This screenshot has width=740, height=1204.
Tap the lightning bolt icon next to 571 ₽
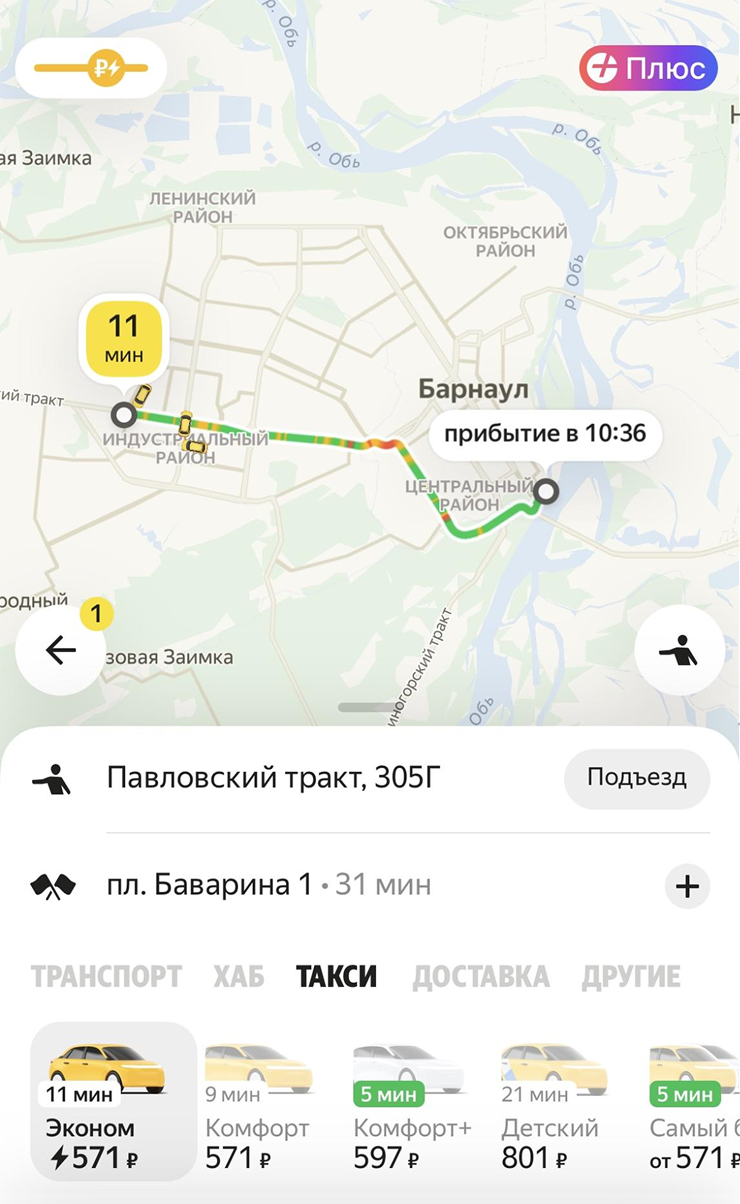tap(63, 1154)
